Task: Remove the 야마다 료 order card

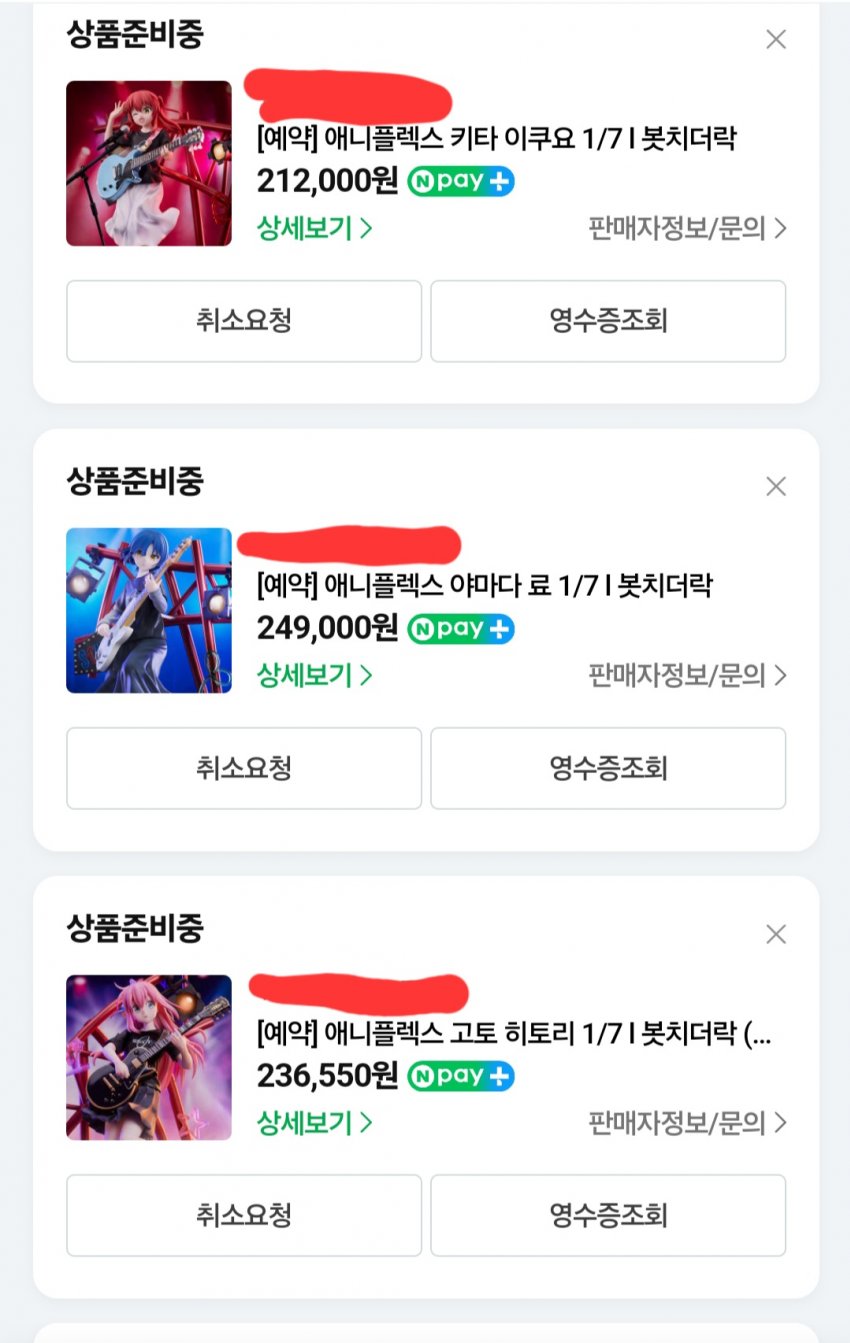Action: pos(776,487)
